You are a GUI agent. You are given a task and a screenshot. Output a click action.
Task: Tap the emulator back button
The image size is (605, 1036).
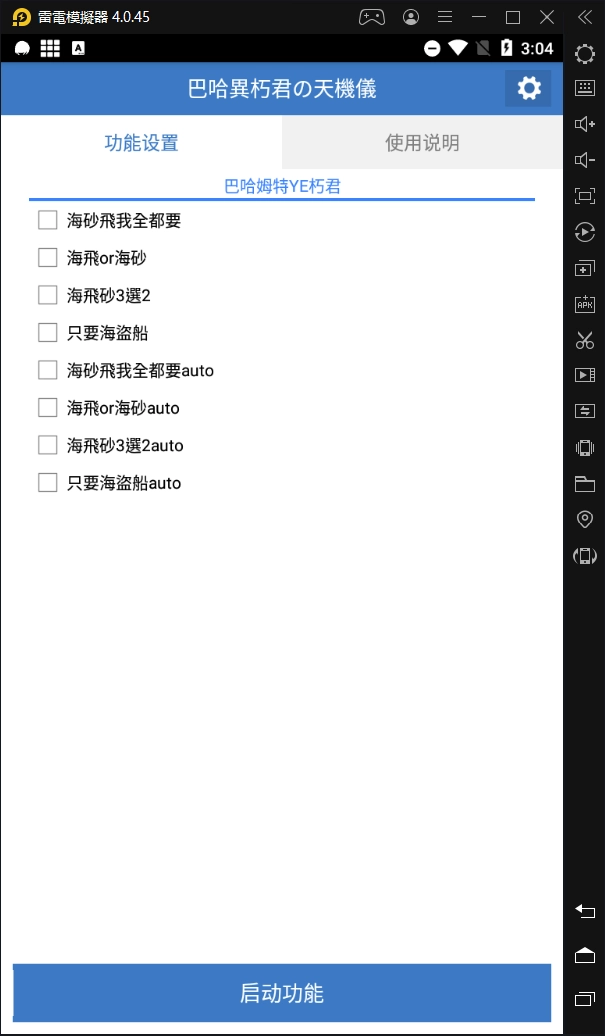click(585, 911)
